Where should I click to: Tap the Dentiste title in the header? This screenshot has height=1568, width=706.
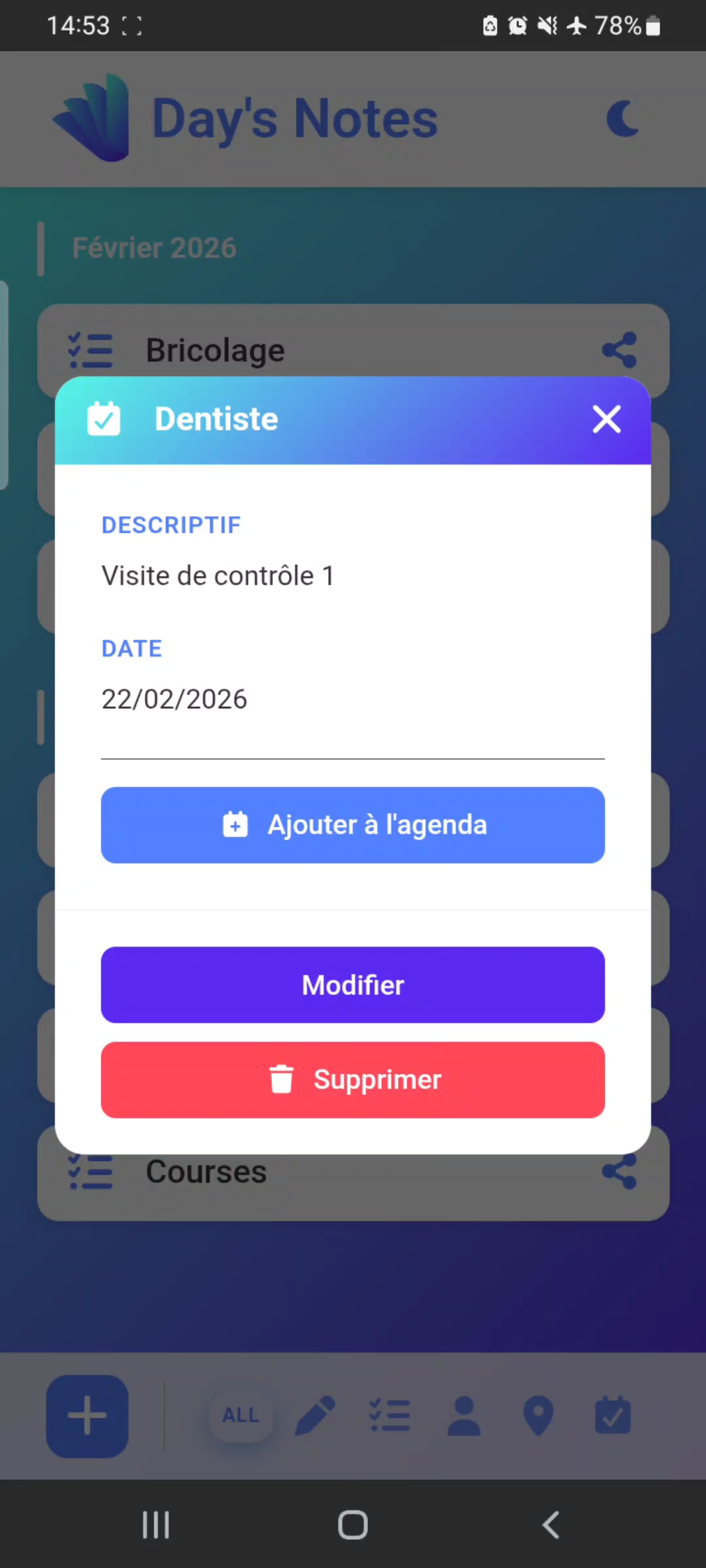[216, 419]
